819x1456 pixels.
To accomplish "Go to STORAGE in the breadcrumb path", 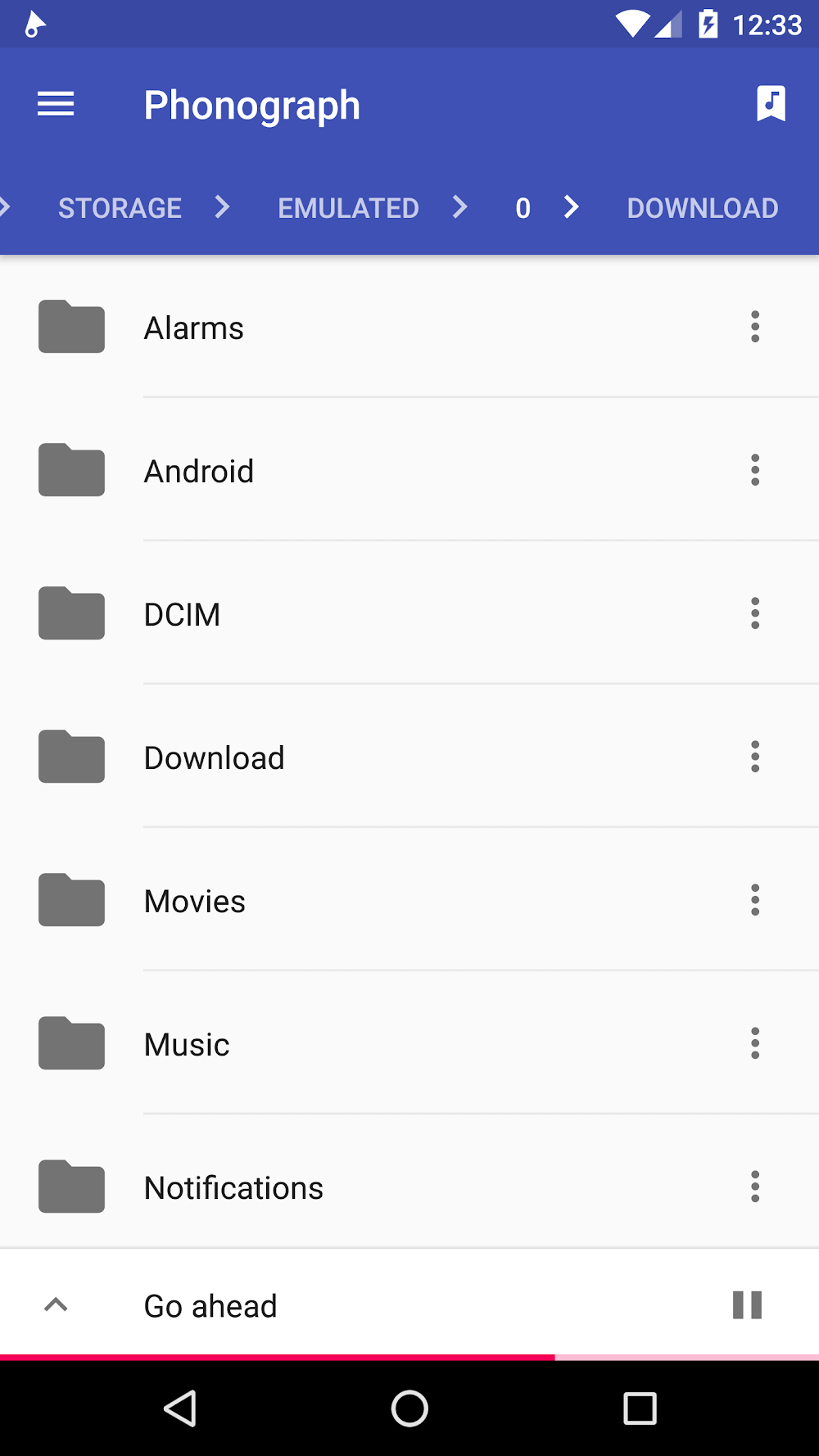I will point(120,208).
